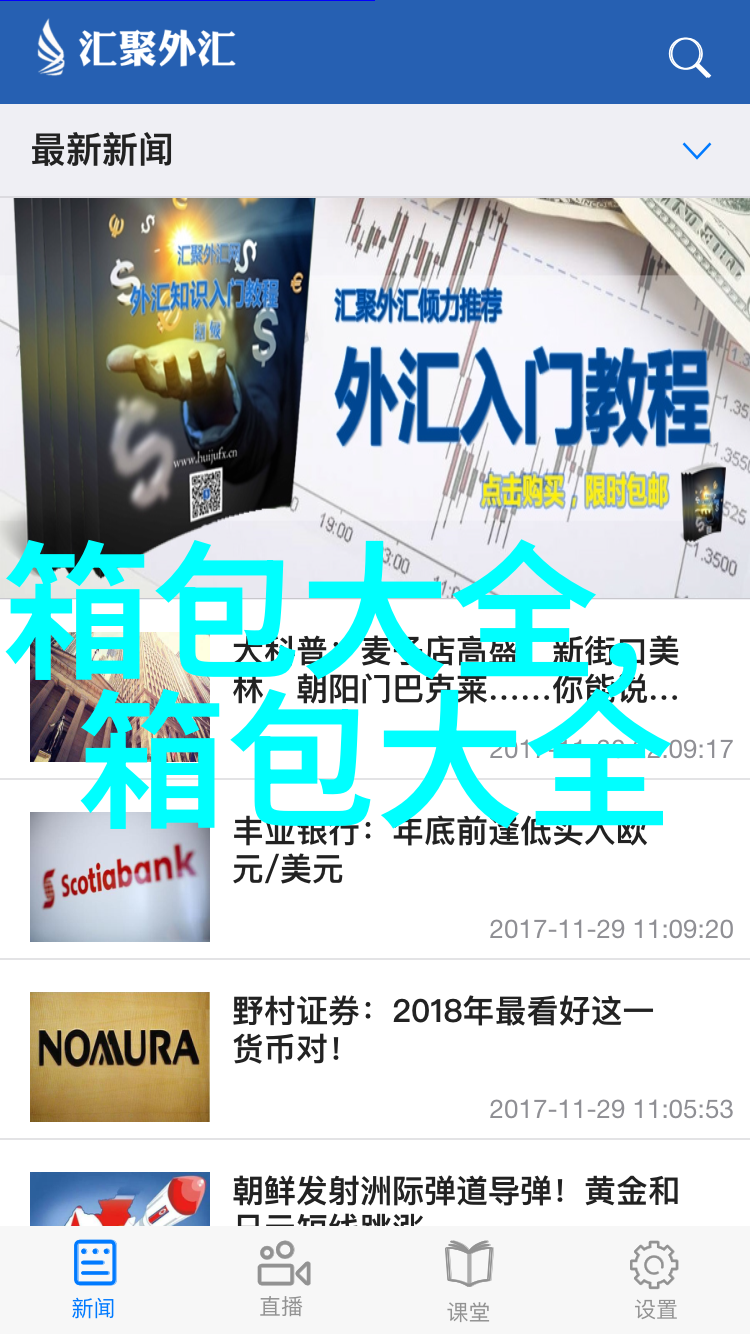
Task: Go to the 设置 tab
Action: click(x=655, y=1280)
